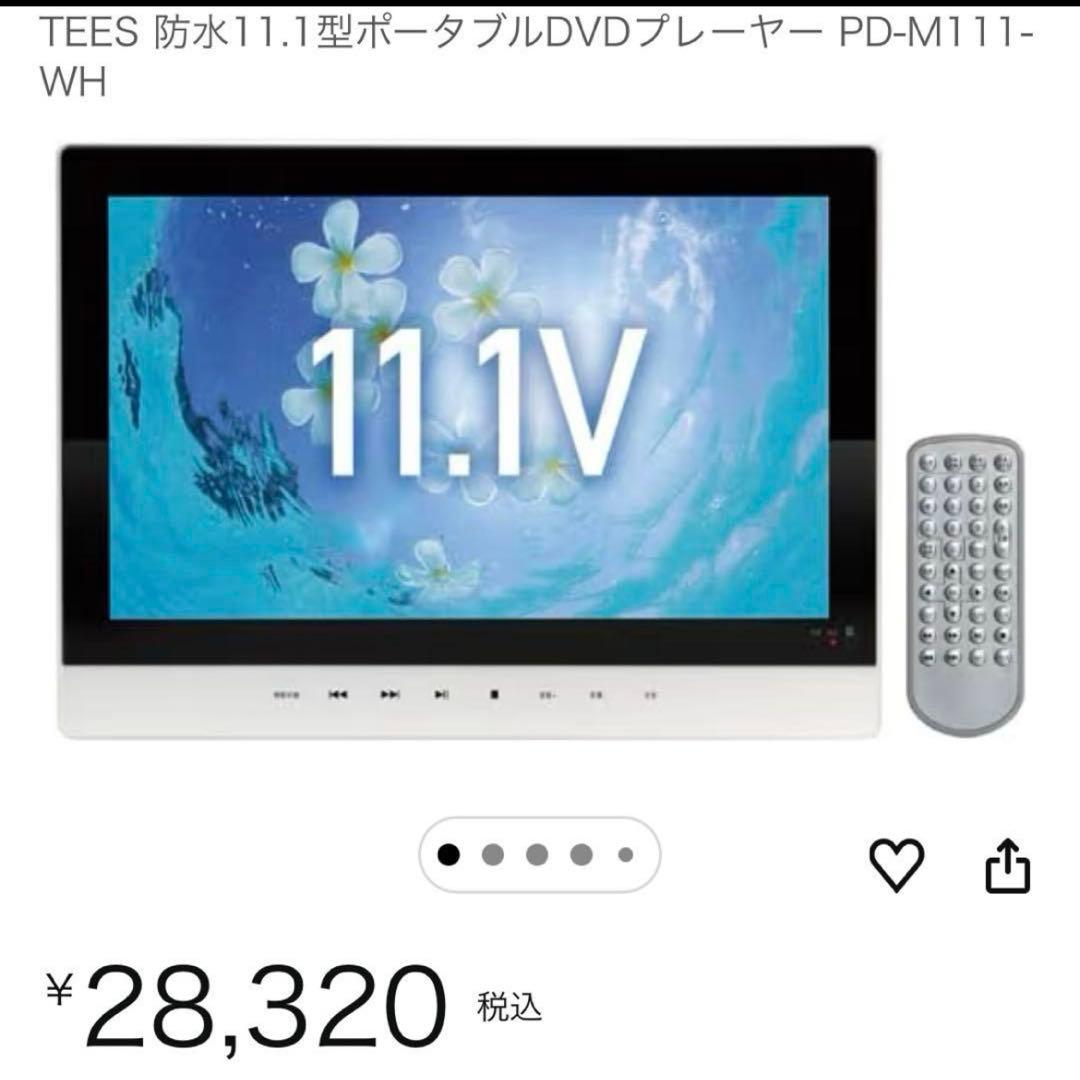The image size is (1080, 1080).
Task: Jump to second image via page indicator
Action: [x=492, y=855]
